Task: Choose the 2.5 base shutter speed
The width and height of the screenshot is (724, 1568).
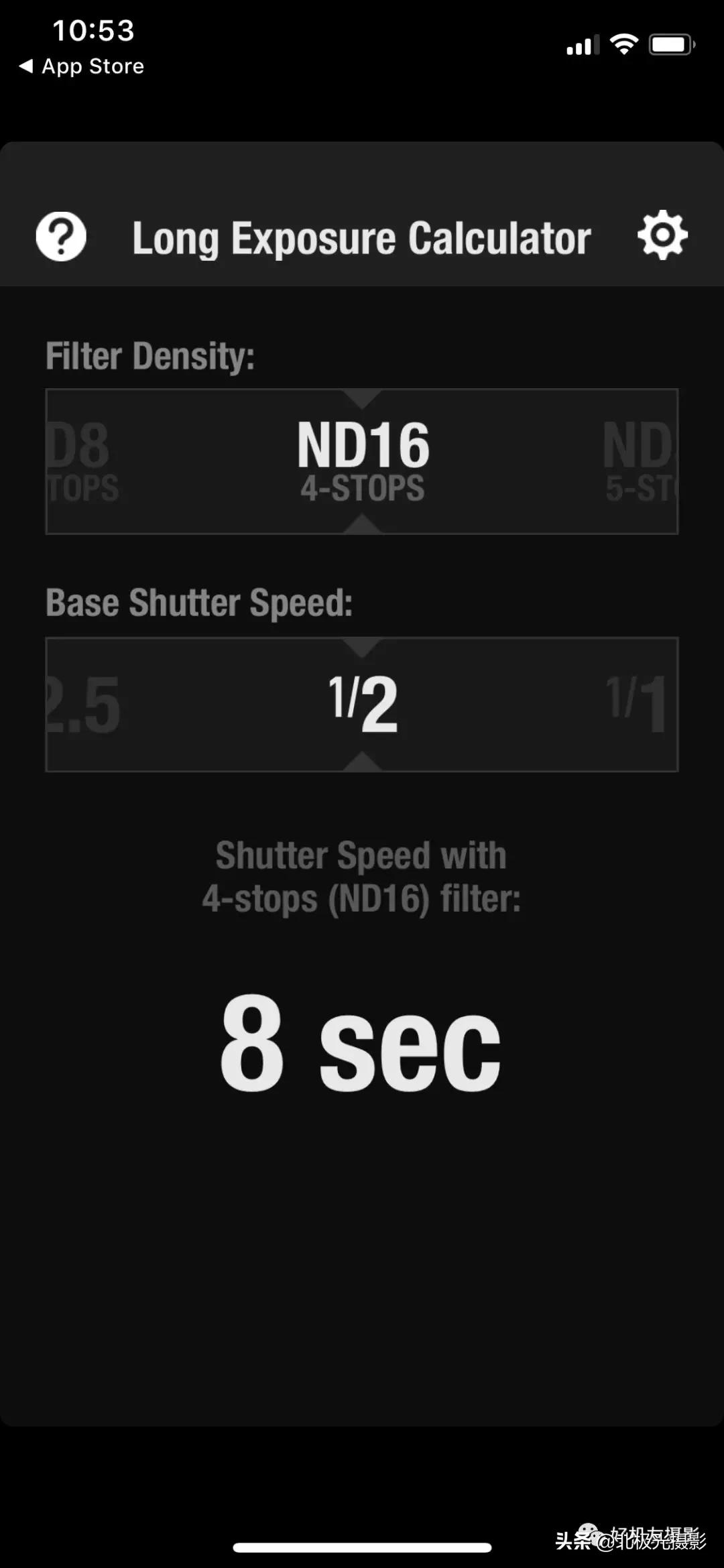Action: click(84, 705)
